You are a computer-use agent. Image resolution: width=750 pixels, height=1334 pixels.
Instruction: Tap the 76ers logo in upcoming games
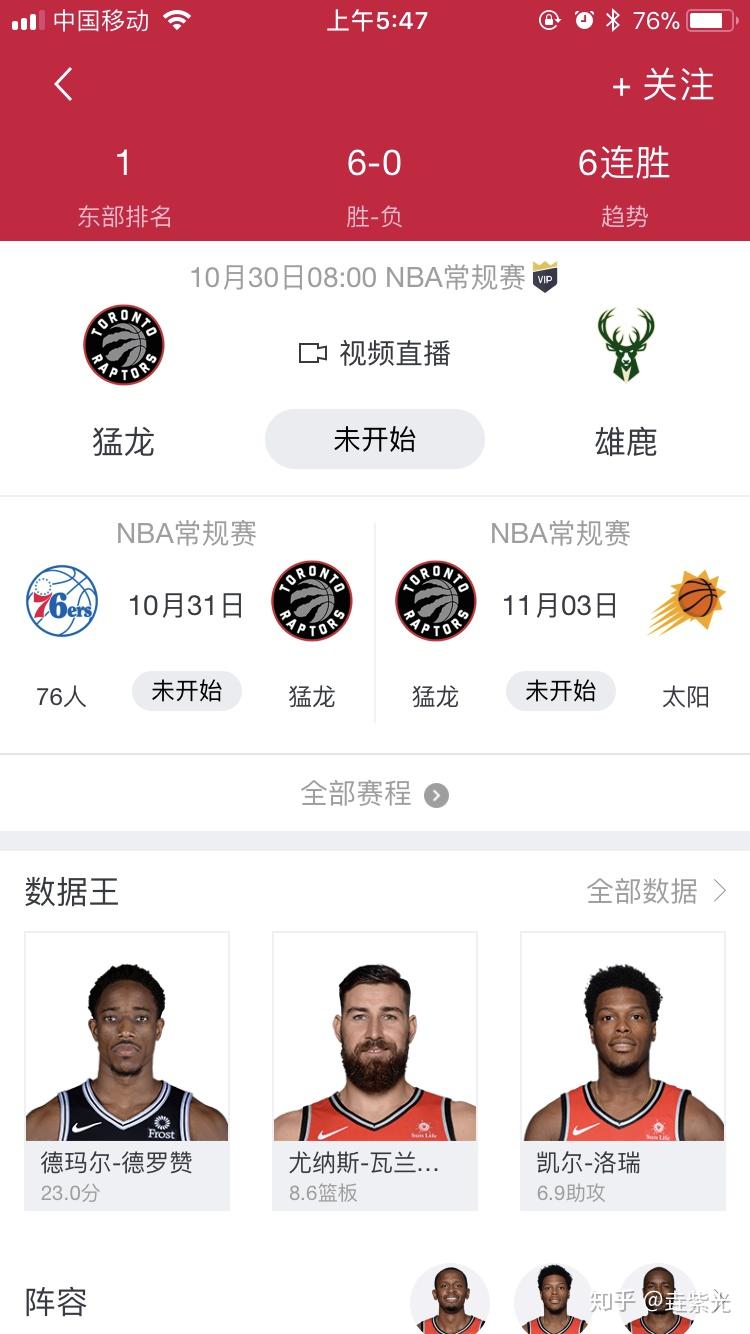click(62, 601)
